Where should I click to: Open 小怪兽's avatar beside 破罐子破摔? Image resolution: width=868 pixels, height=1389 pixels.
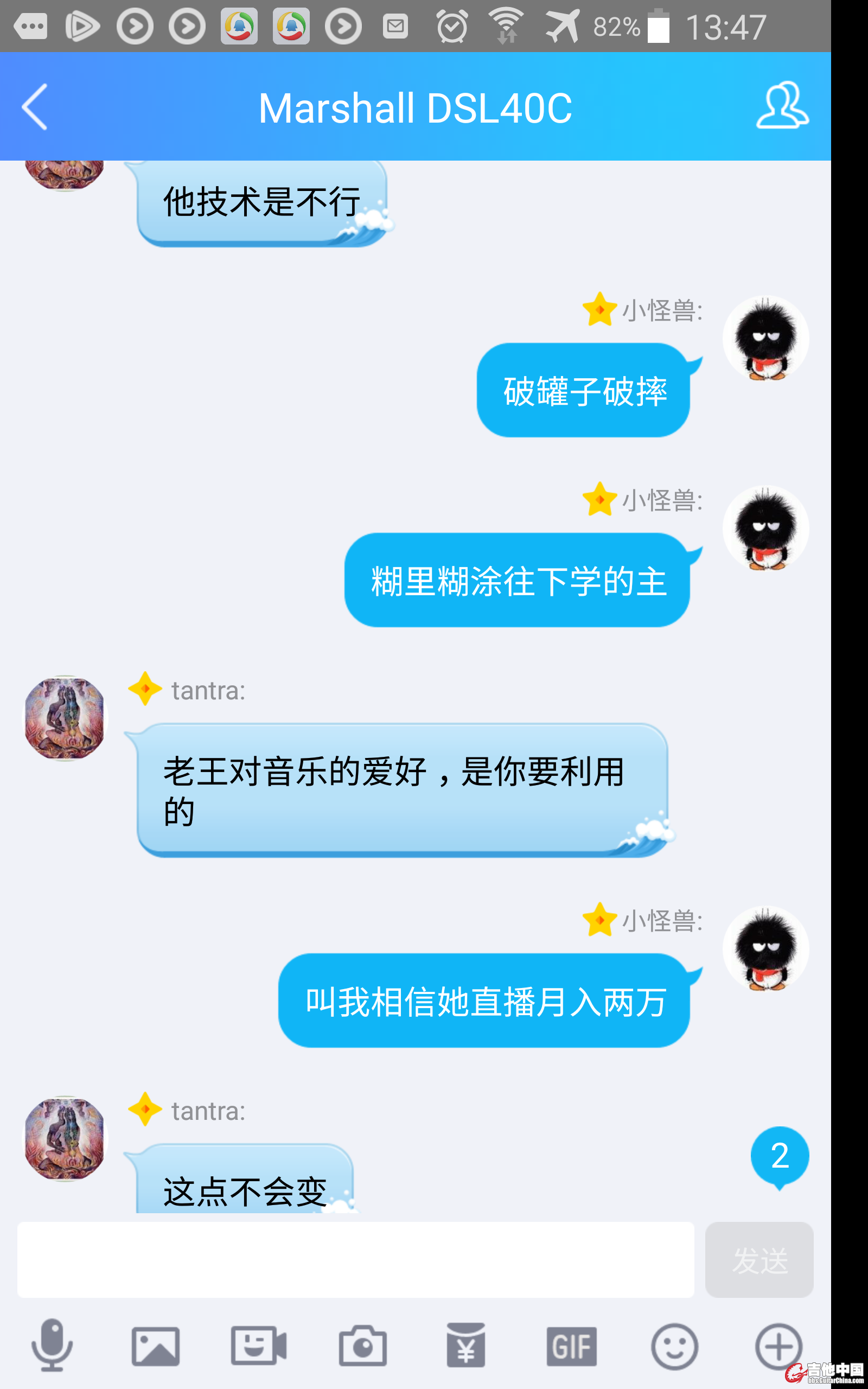[765, 339]
